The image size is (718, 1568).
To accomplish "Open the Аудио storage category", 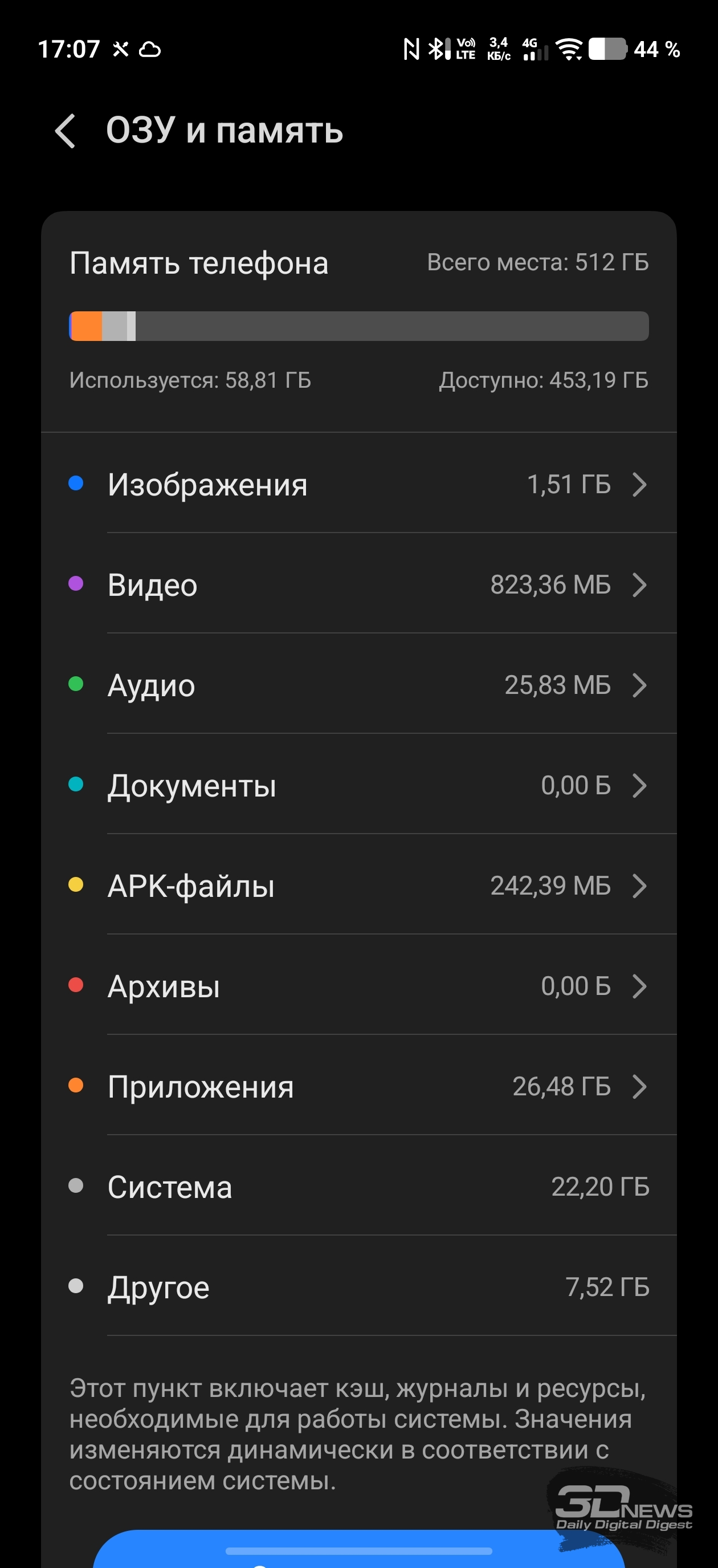I will tap(359, 685).
